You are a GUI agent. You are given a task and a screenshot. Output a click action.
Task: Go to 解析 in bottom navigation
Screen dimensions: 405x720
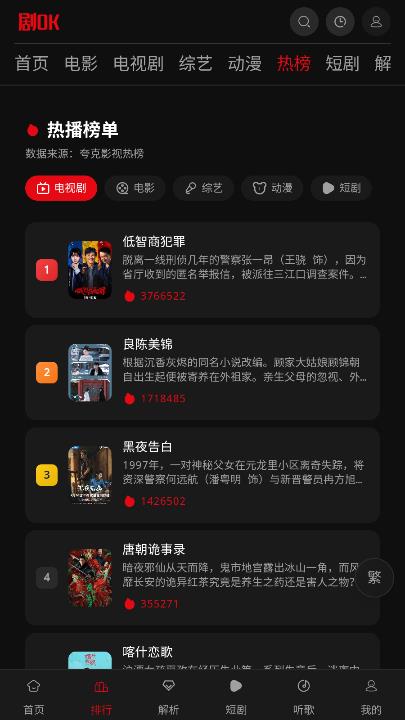click(169, 698)
